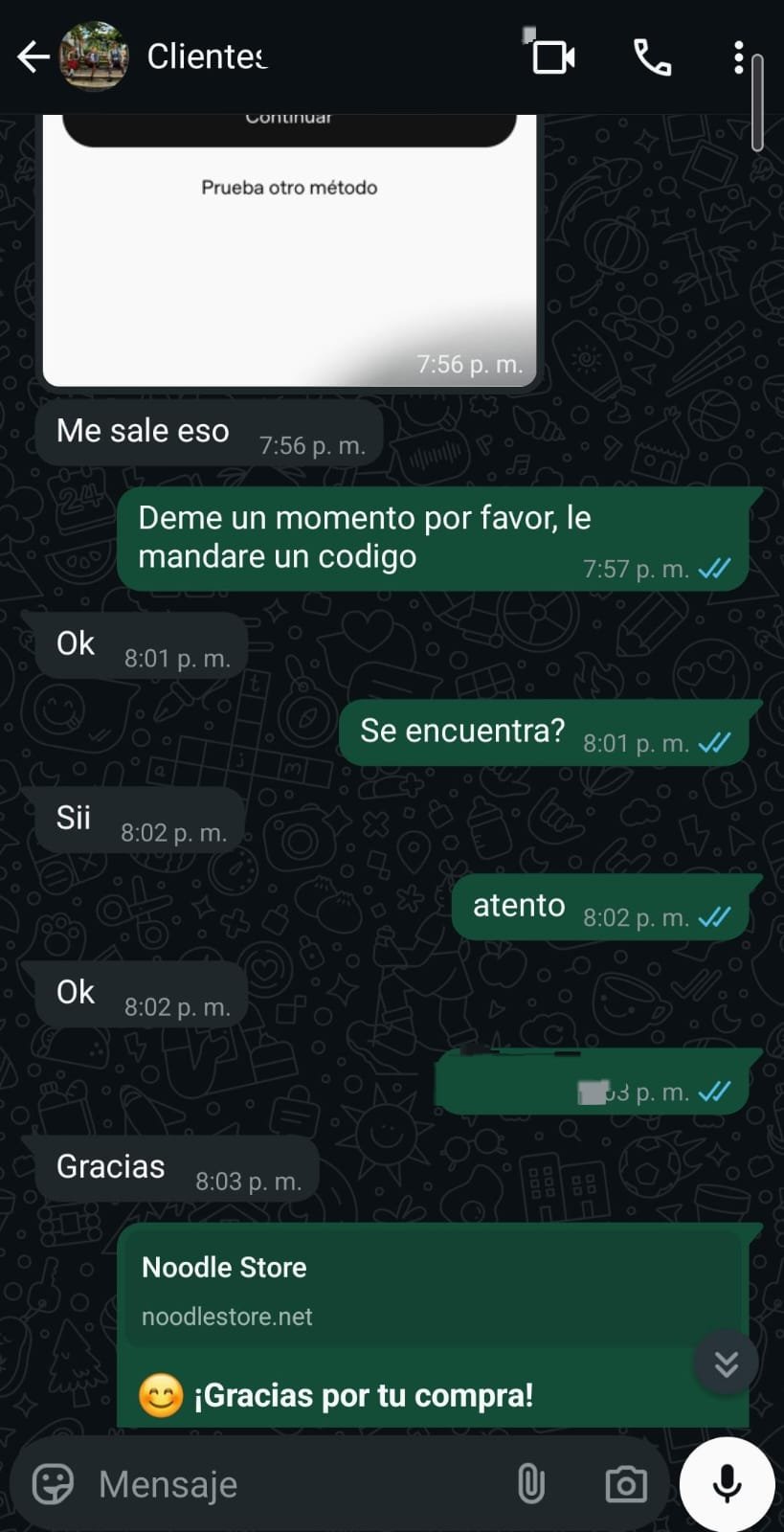
Task: Jump to latest messages with down arrow
Action: [726, 1363]
